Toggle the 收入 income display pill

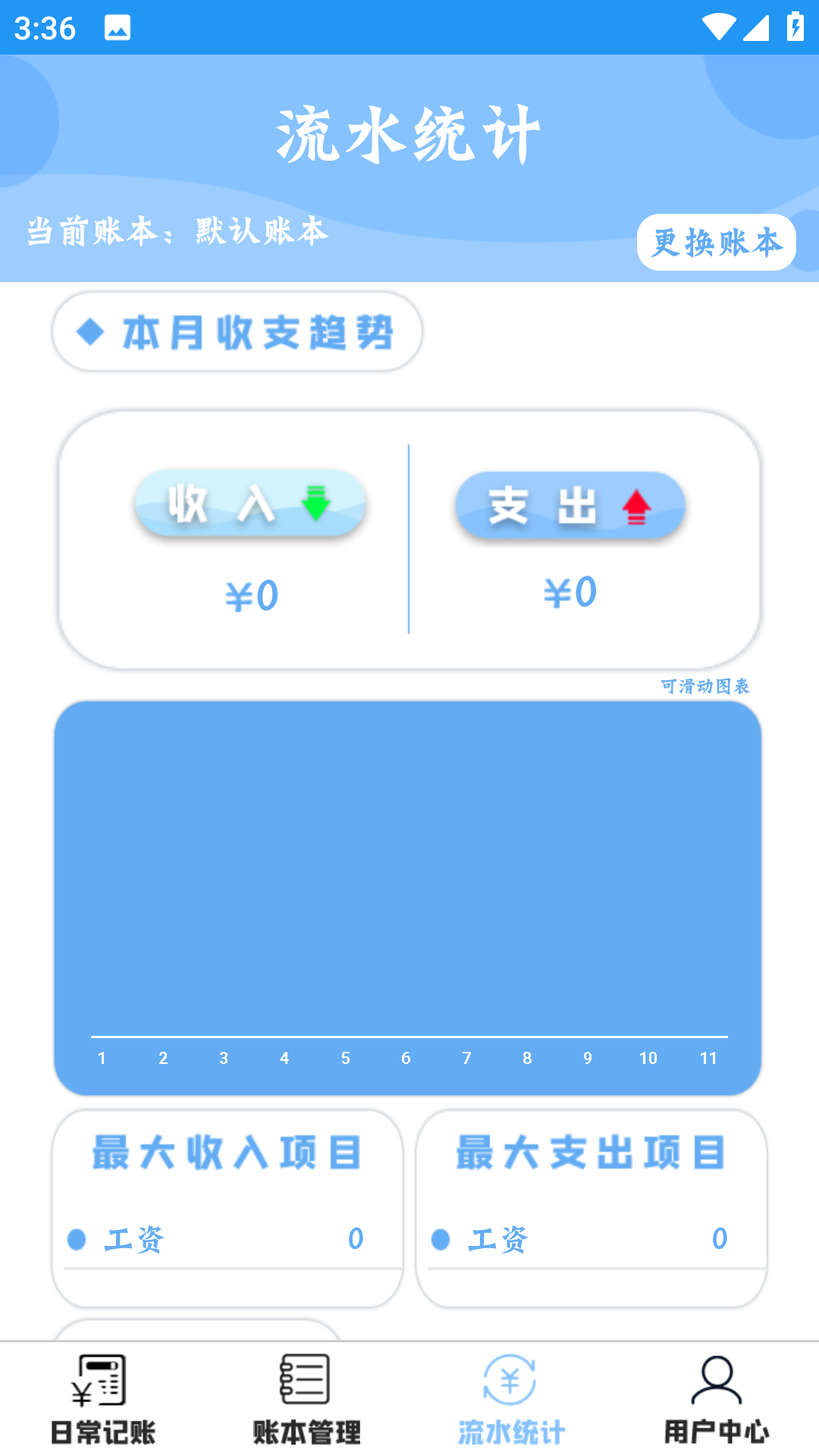tap(251, 503)
